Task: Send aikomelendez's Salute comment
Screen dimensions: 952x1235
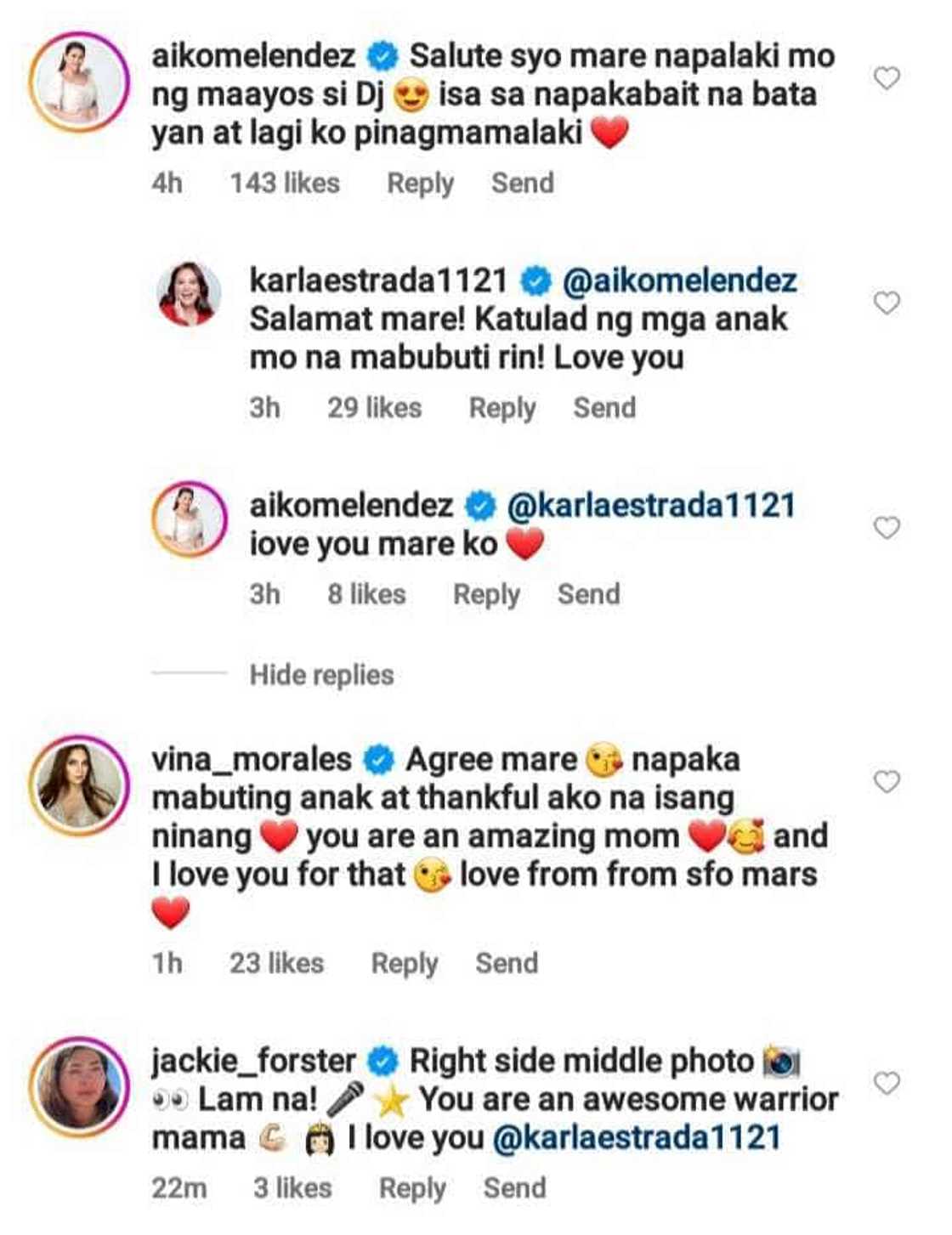Action: [x=522, y=184]
